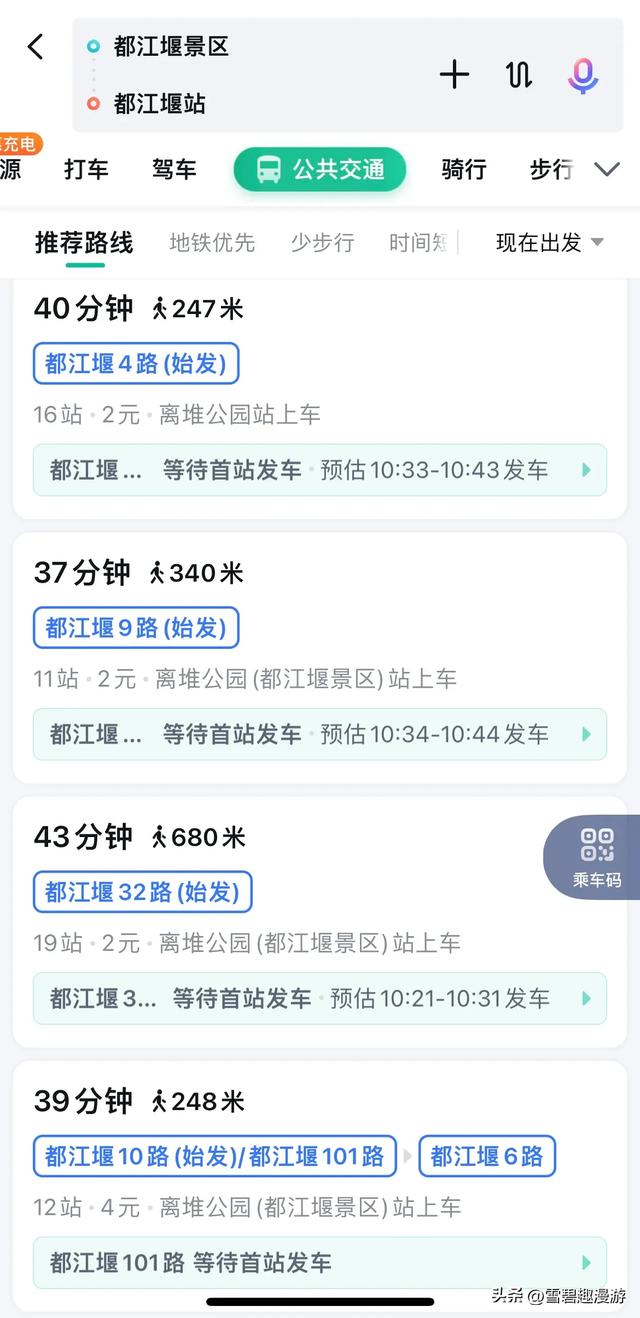This screenshot has width=640, height=1318.
Task: Go back using the top-left arrow
Action: (x=36, y=46)
